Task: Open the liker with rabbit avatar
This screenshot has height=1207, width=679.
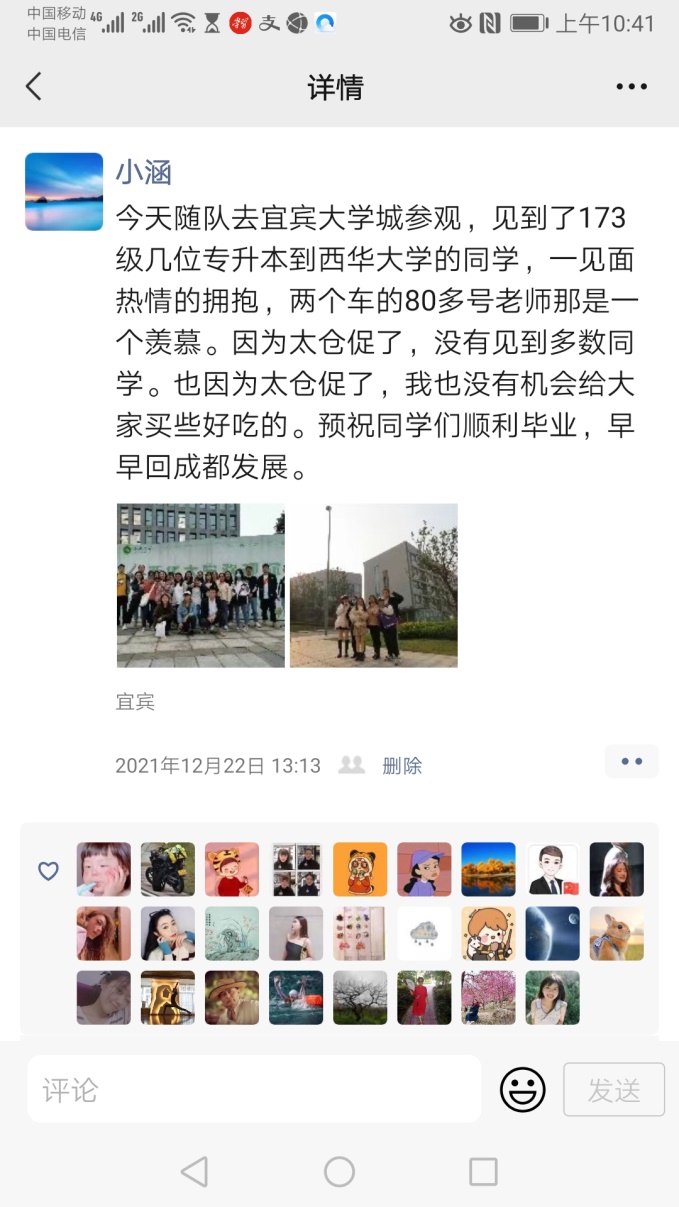Action: point(616,933)
